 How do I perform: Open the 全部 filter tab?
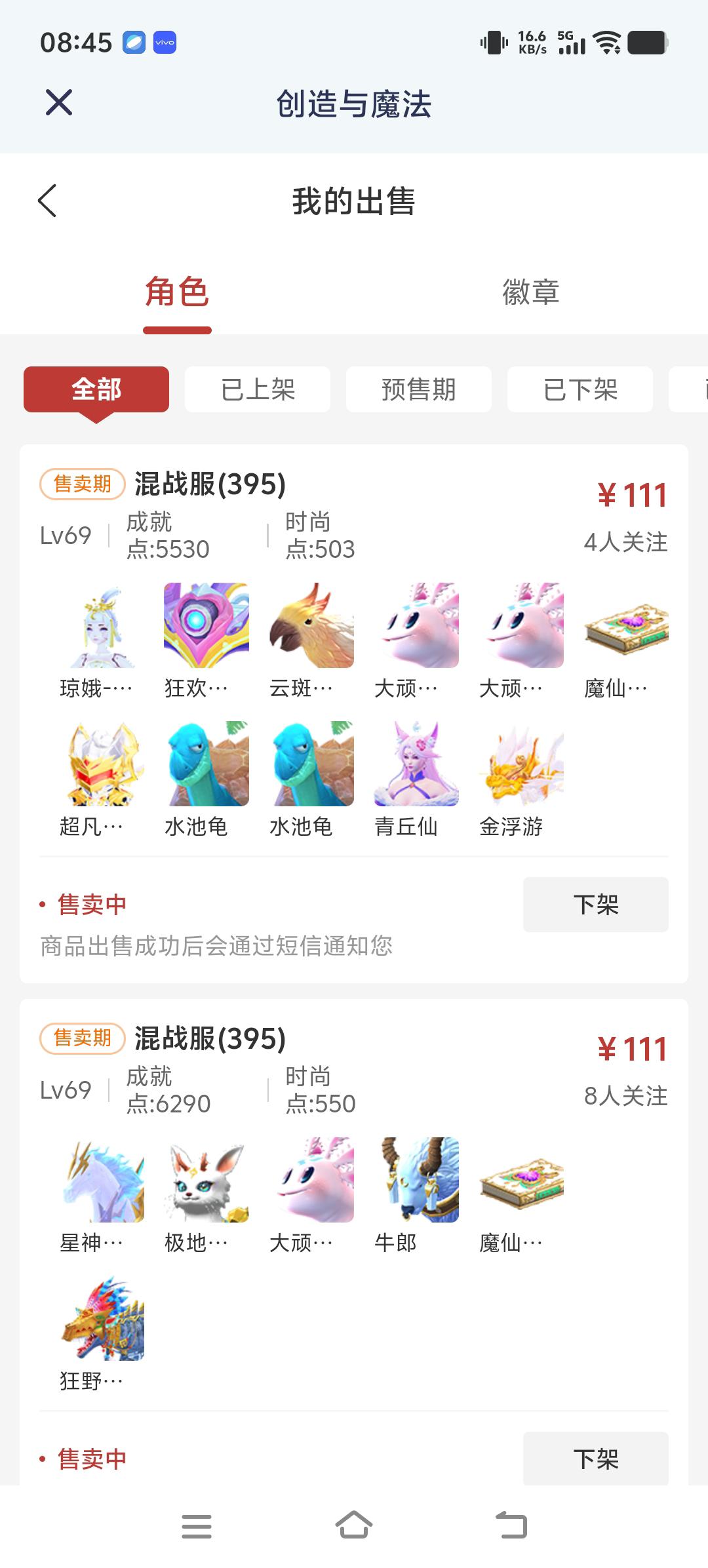tap(97, 389)
